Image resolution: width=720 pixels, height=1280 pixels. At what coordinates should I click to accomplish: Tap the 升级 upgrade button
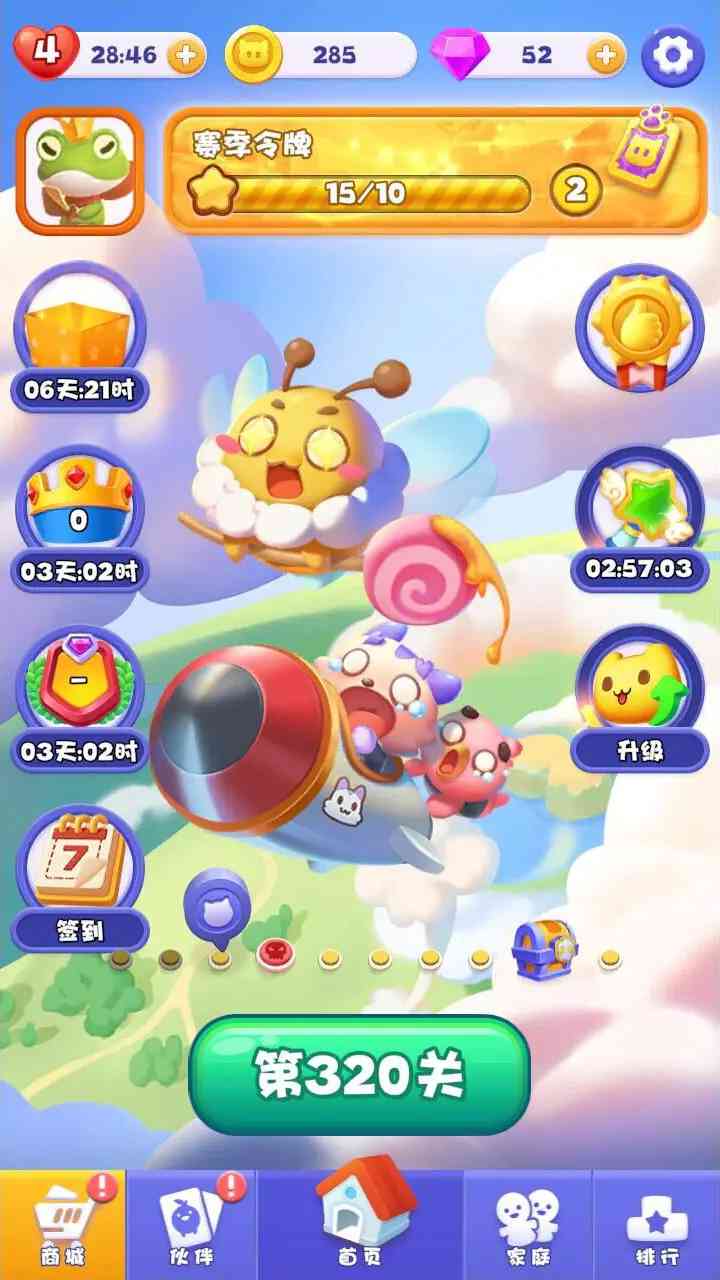coord(640,700)
